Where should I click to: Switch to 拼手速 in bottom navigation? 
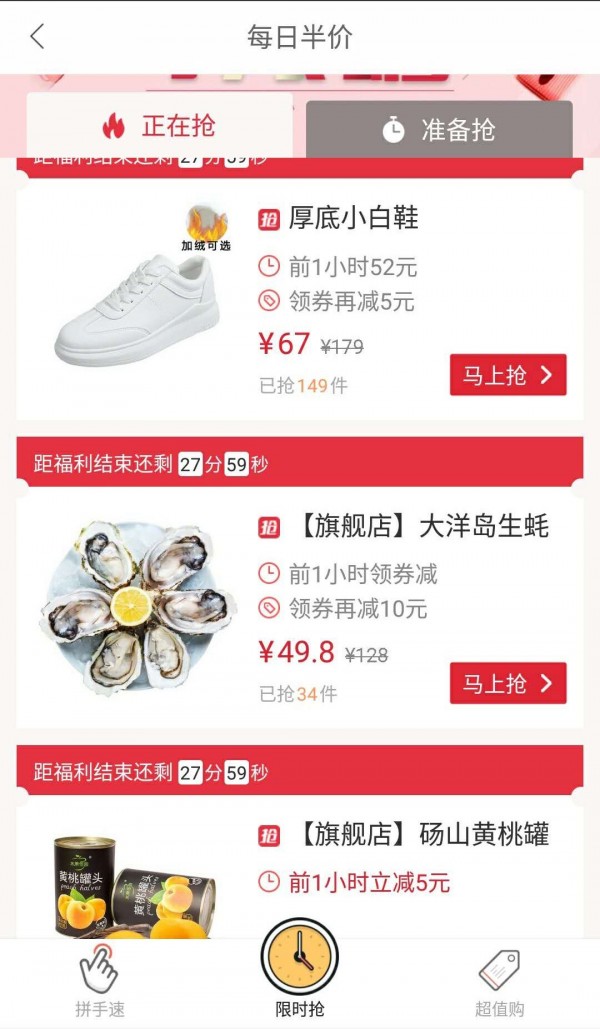pos(100,980)
